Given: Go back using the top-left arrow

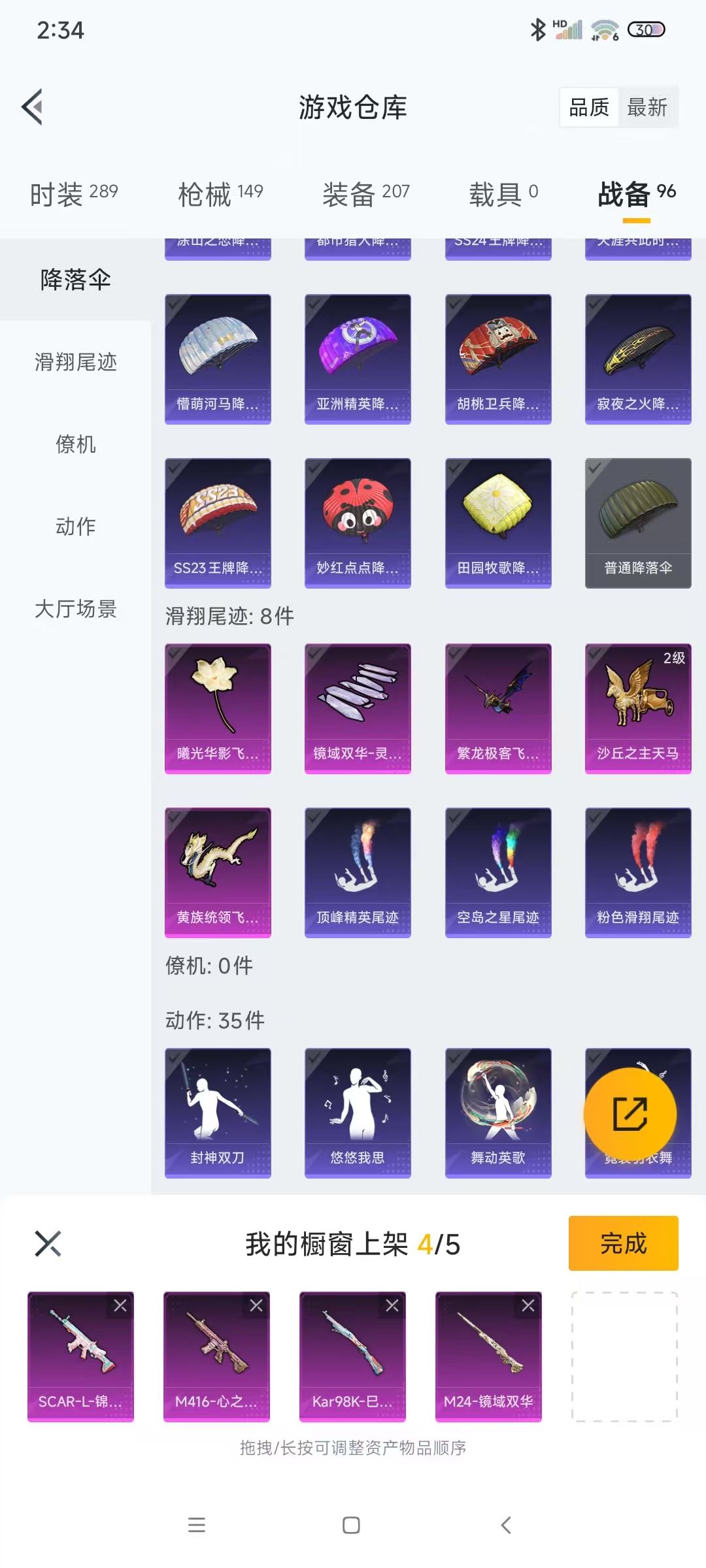Looking at the screenshot, I should point(33,106).
